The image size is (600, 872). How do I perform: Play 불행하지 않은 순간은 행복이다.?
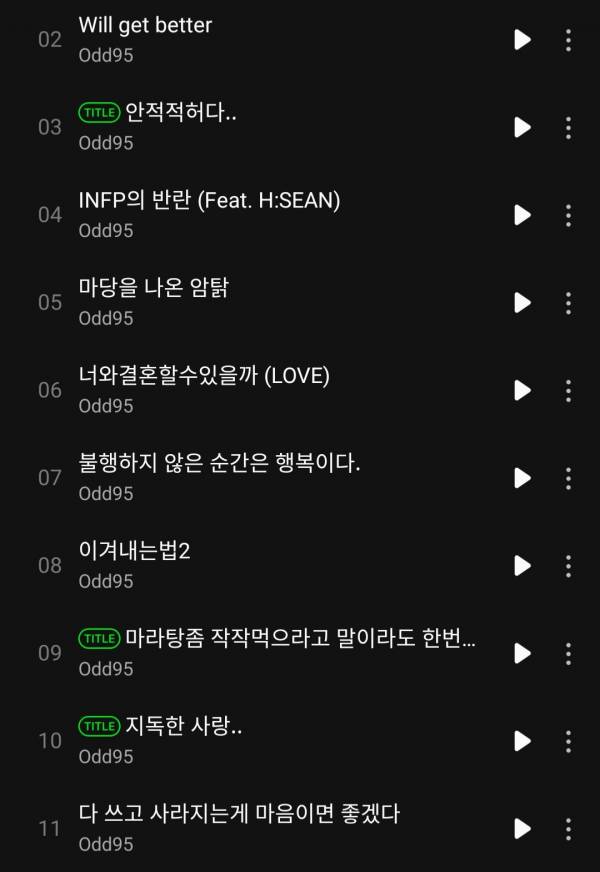pyautogui.click(x=522, y=478)
